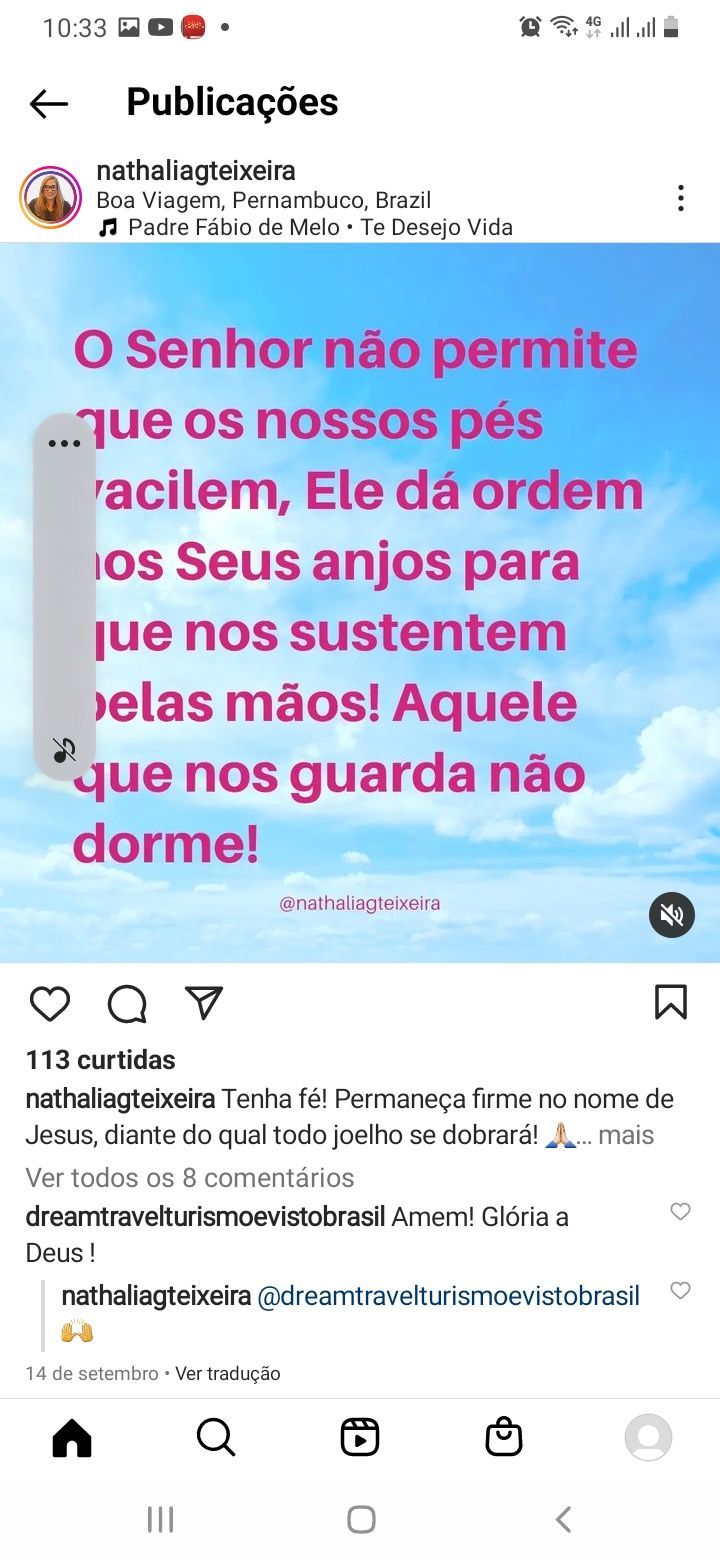The height and width of the screenshot is (1560, 720).
Task: Open nathaliagteixeira's profile picture
Action: (50, 198)
